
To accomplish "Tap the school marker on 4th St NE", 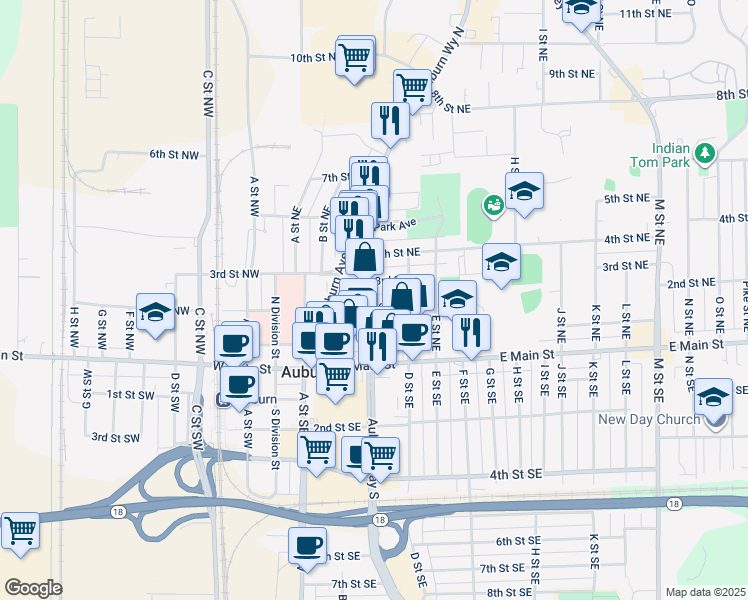I will 502,262.
